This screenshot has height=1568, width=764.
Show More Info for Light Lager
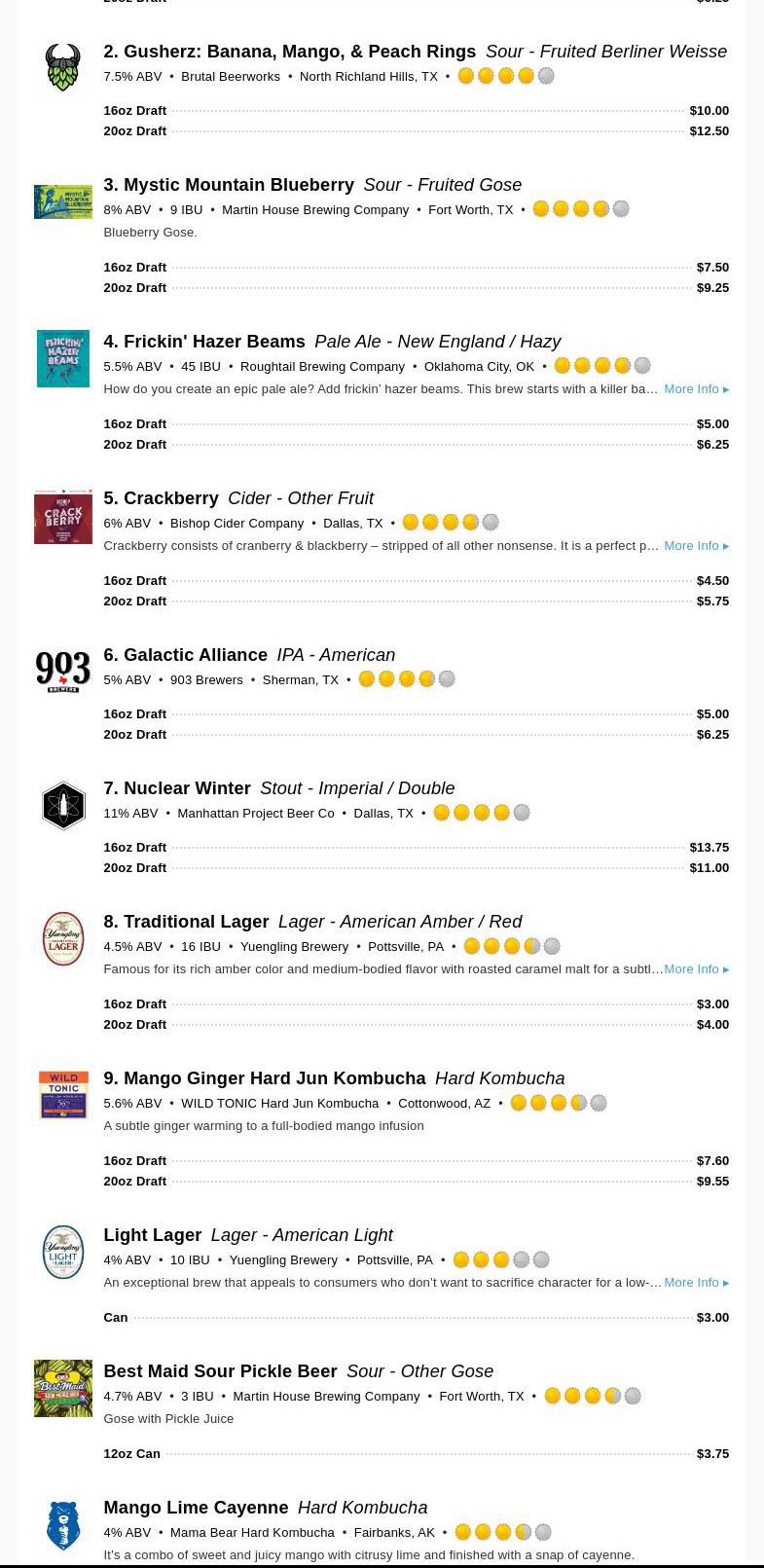(x=695, y=1283)
